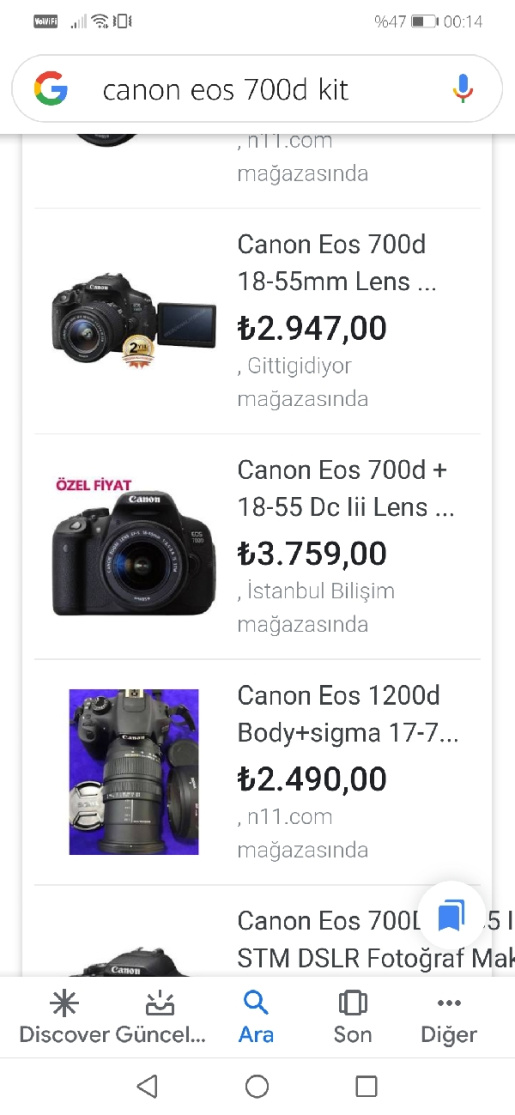Tap the floating bookmark button
Viewport: 515px width, 1115px height.
coord(451,917)
